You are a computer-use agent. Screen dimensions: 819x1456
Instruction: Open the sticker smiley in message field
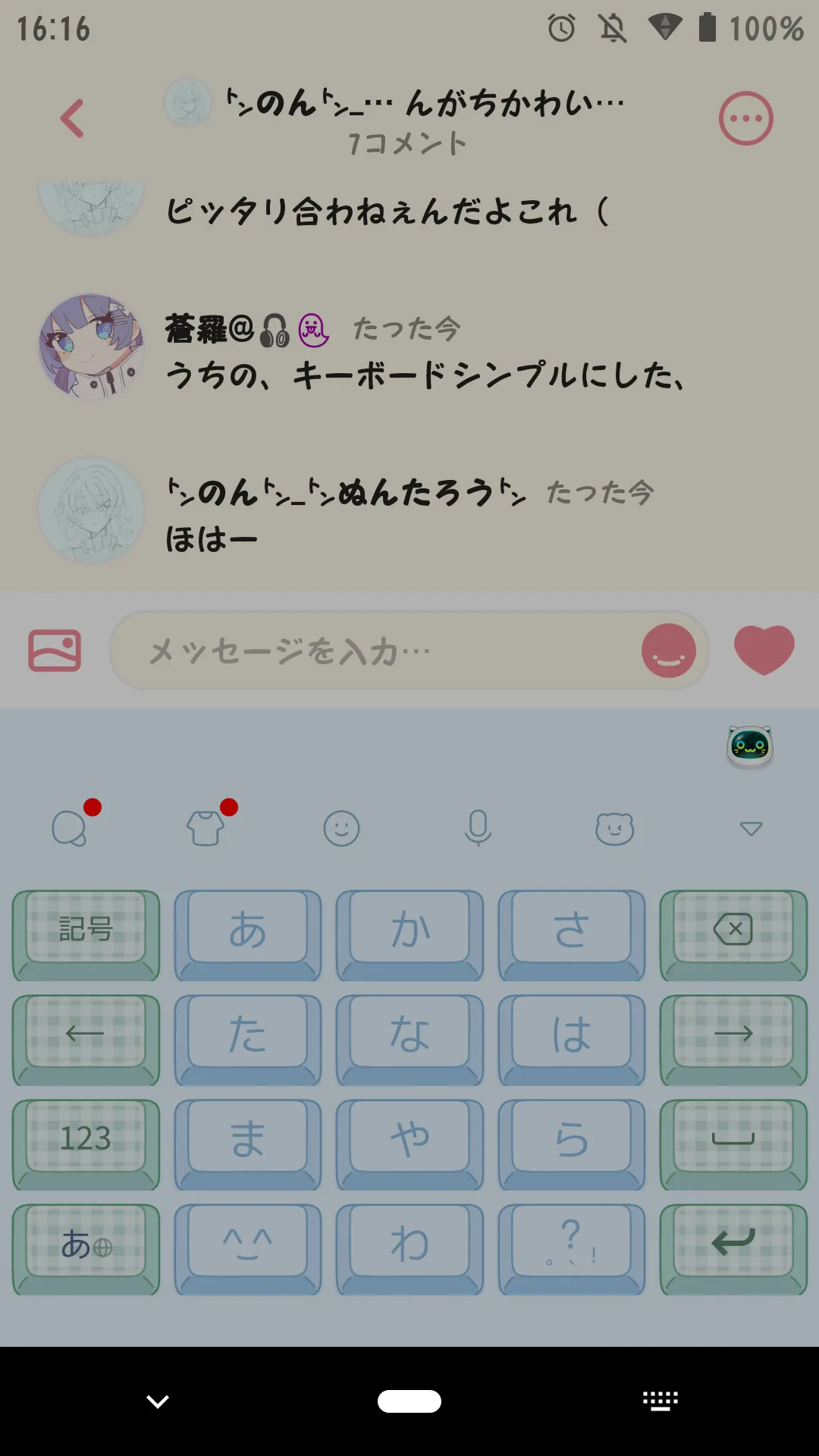[669, 651]
